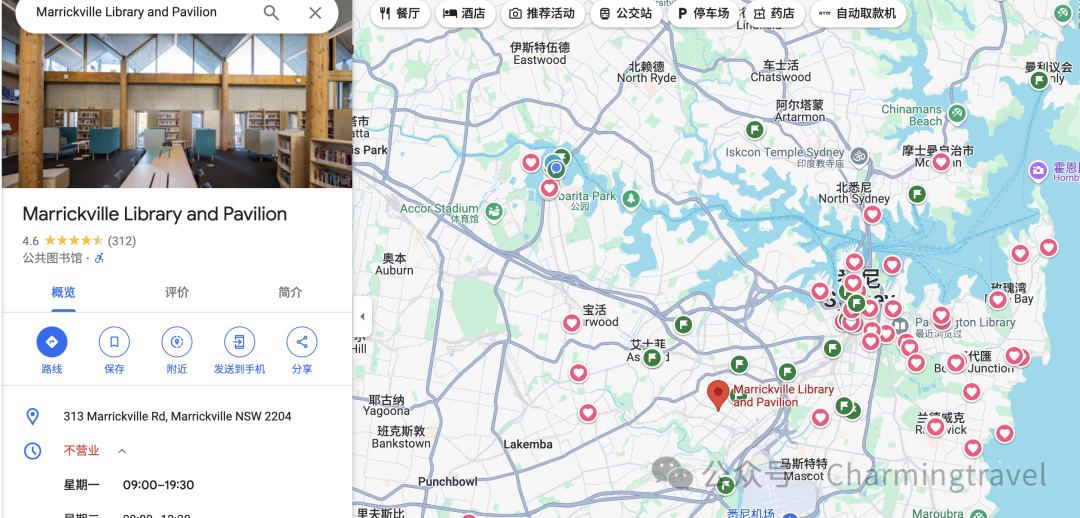Filter map by 公交站
This screenshot has height=518, width=1080.
coord(625,14)
